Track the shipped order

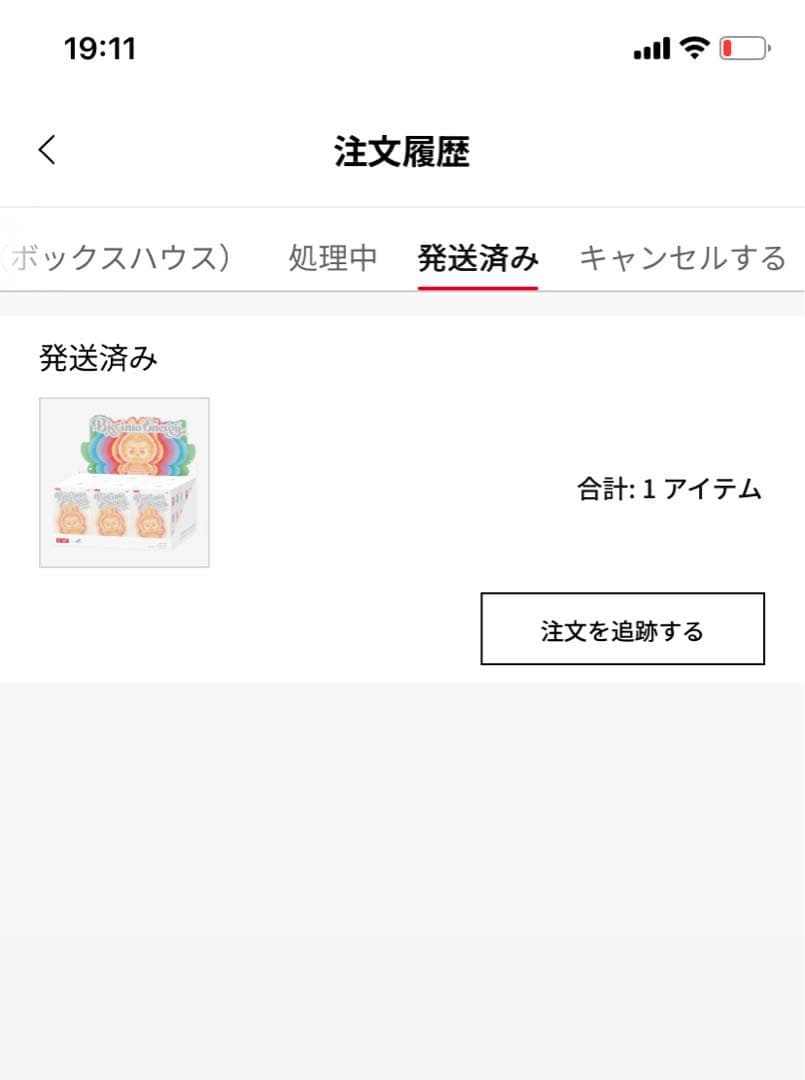click(623, 630)
